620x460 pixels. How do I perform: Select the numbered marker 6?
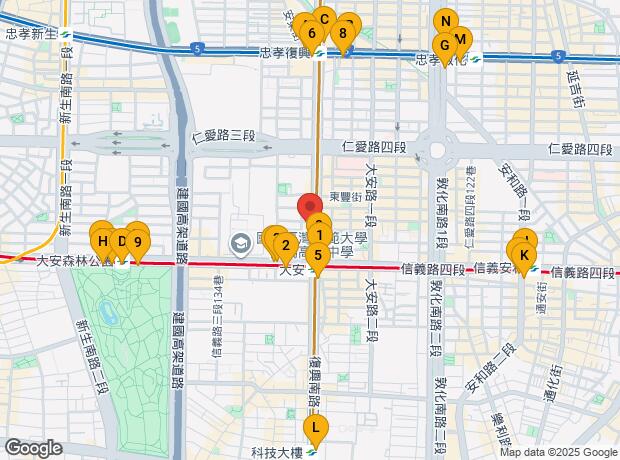point(311,33)
